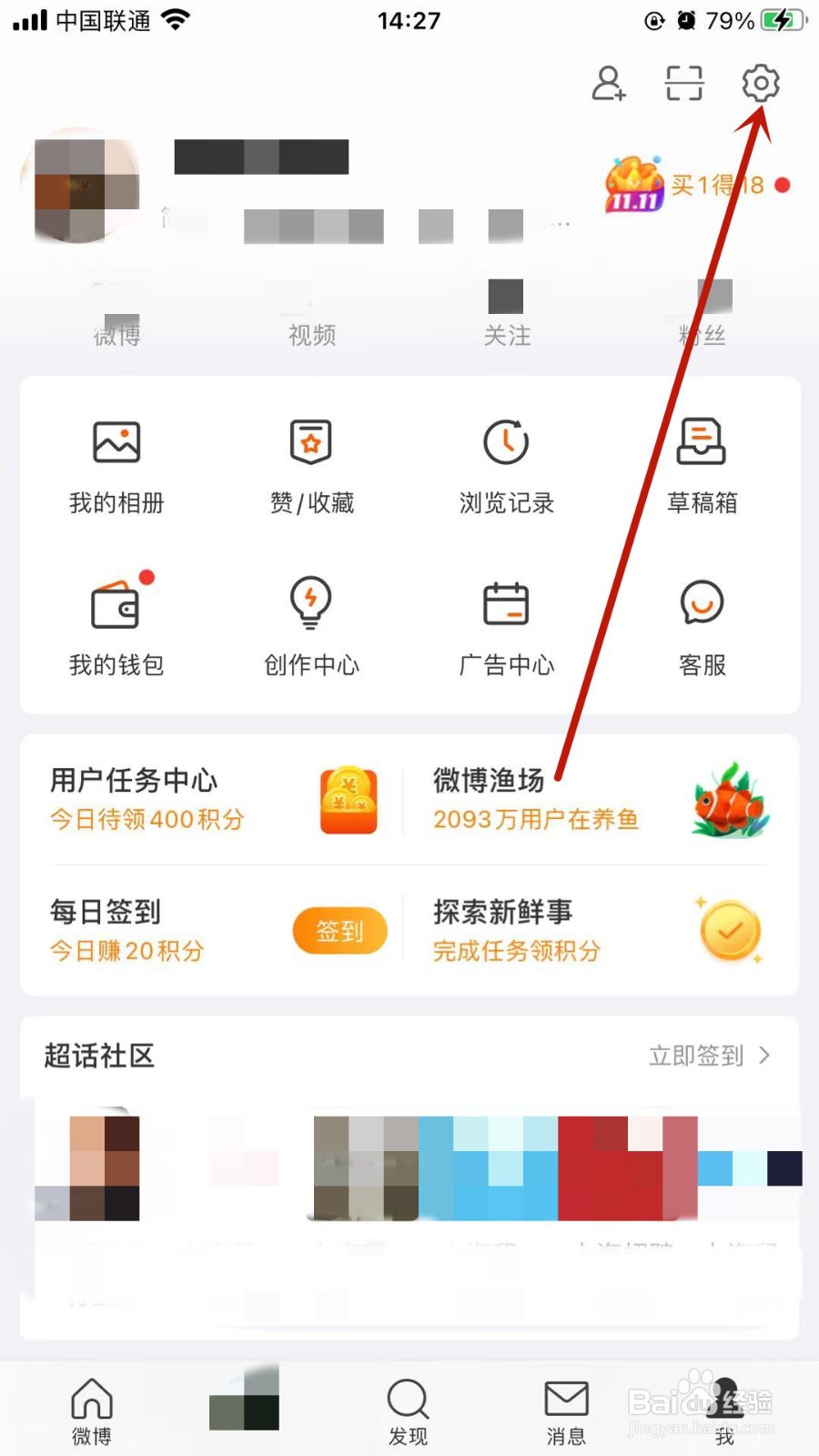
Task: Open the 浏览记录 browsing history icon
Action: pyautogui.click(x=507, y=464)
